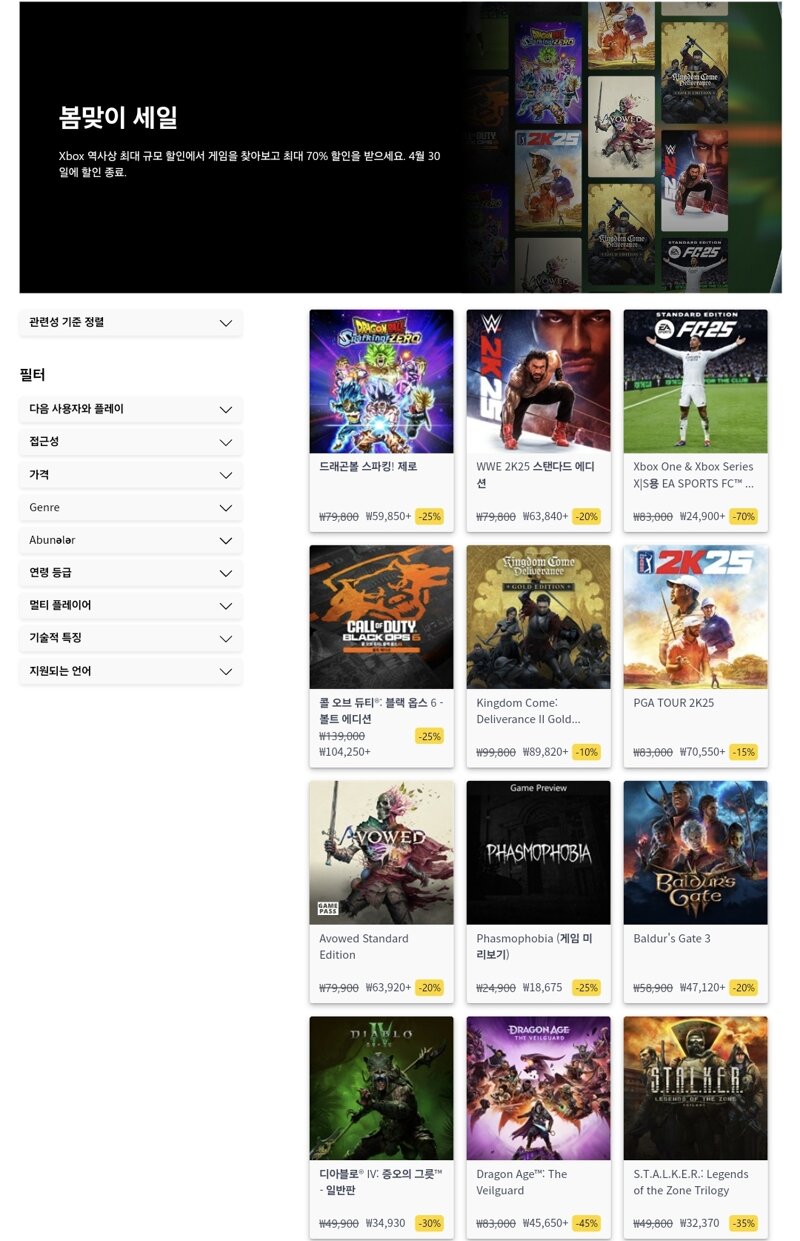Viewport: 800px width, 1241px height.
Task: Expand the 멀티 플레이어 filter
Action: click(x=130, y=606)
